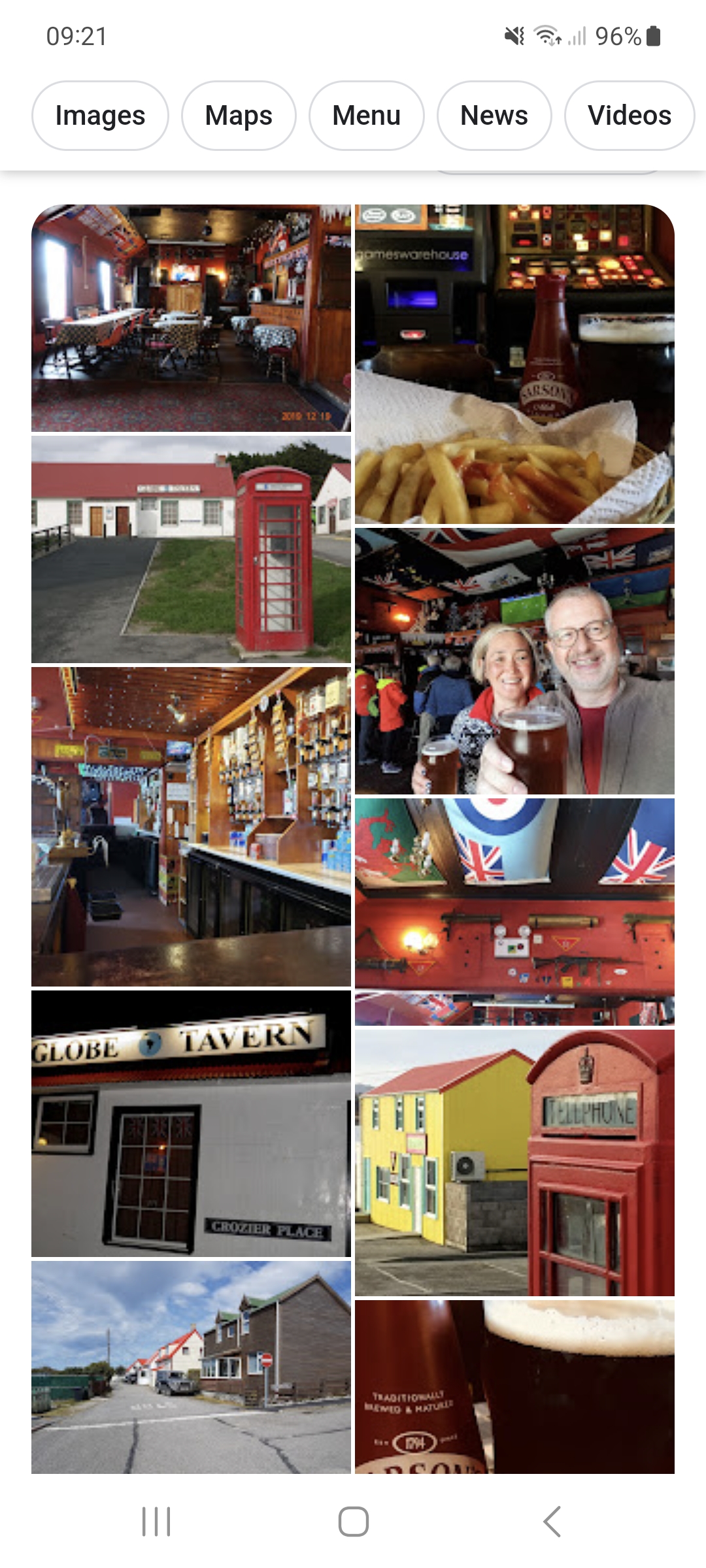
Task: Go back using the system back button
Action: tap(551, 1522)
